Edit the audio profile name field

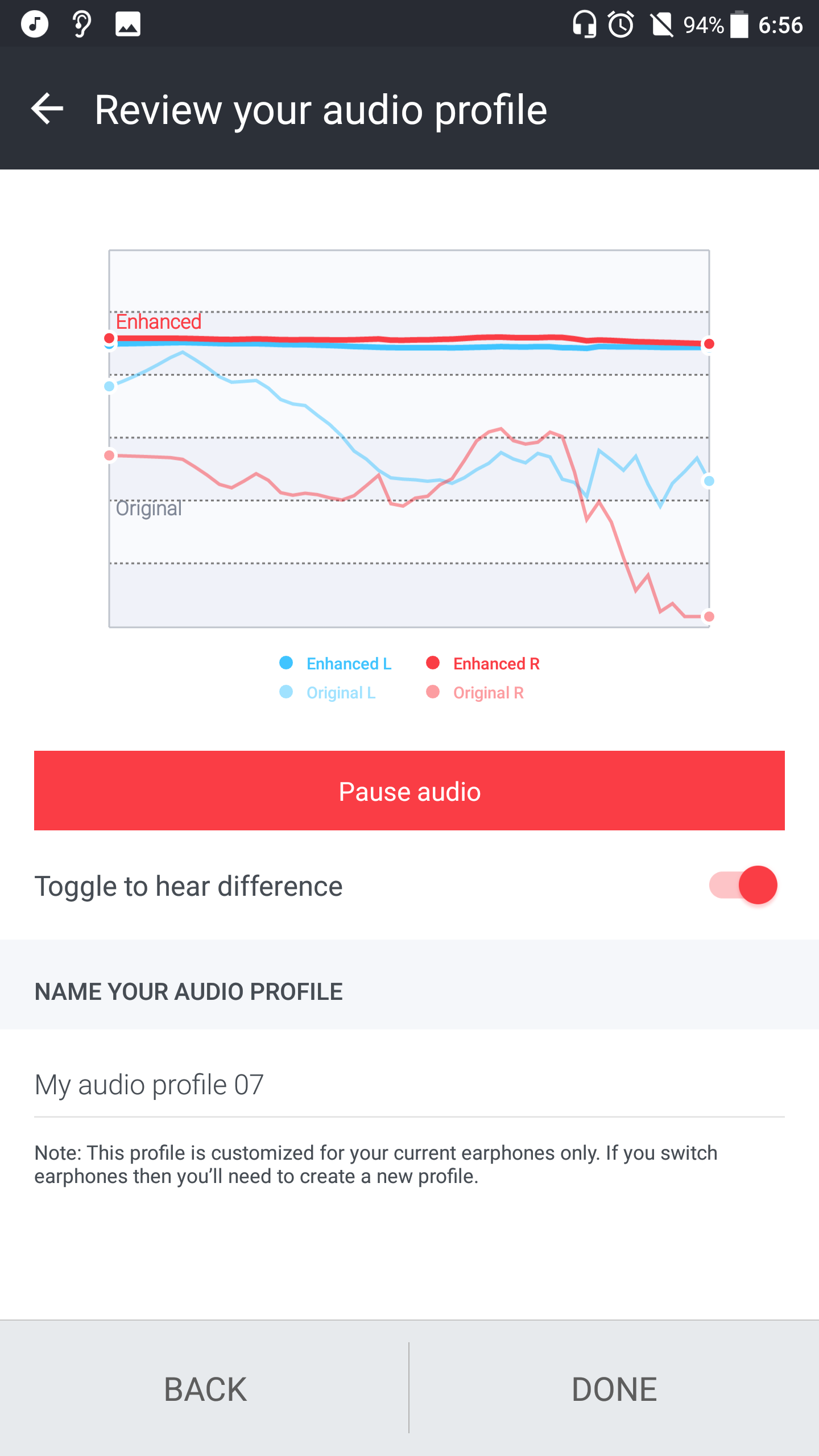(409, 1085)
